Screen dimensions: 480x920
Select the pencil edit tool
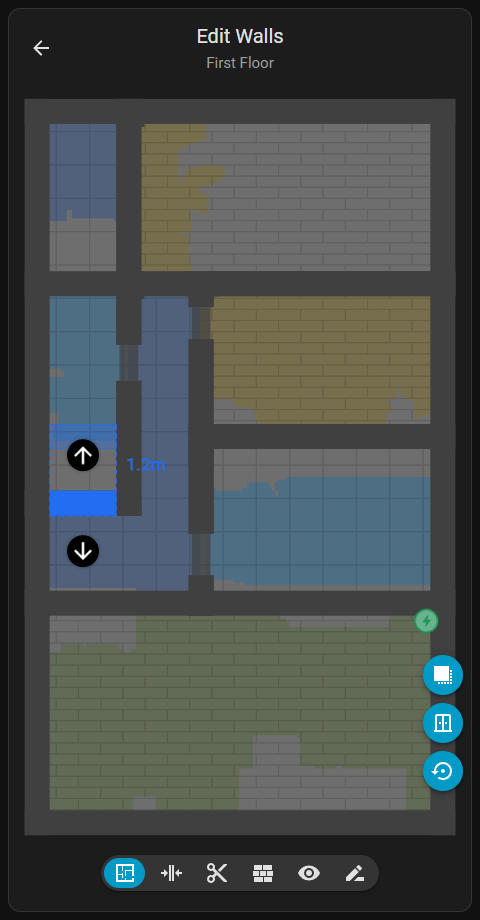[x=354, y=873]
